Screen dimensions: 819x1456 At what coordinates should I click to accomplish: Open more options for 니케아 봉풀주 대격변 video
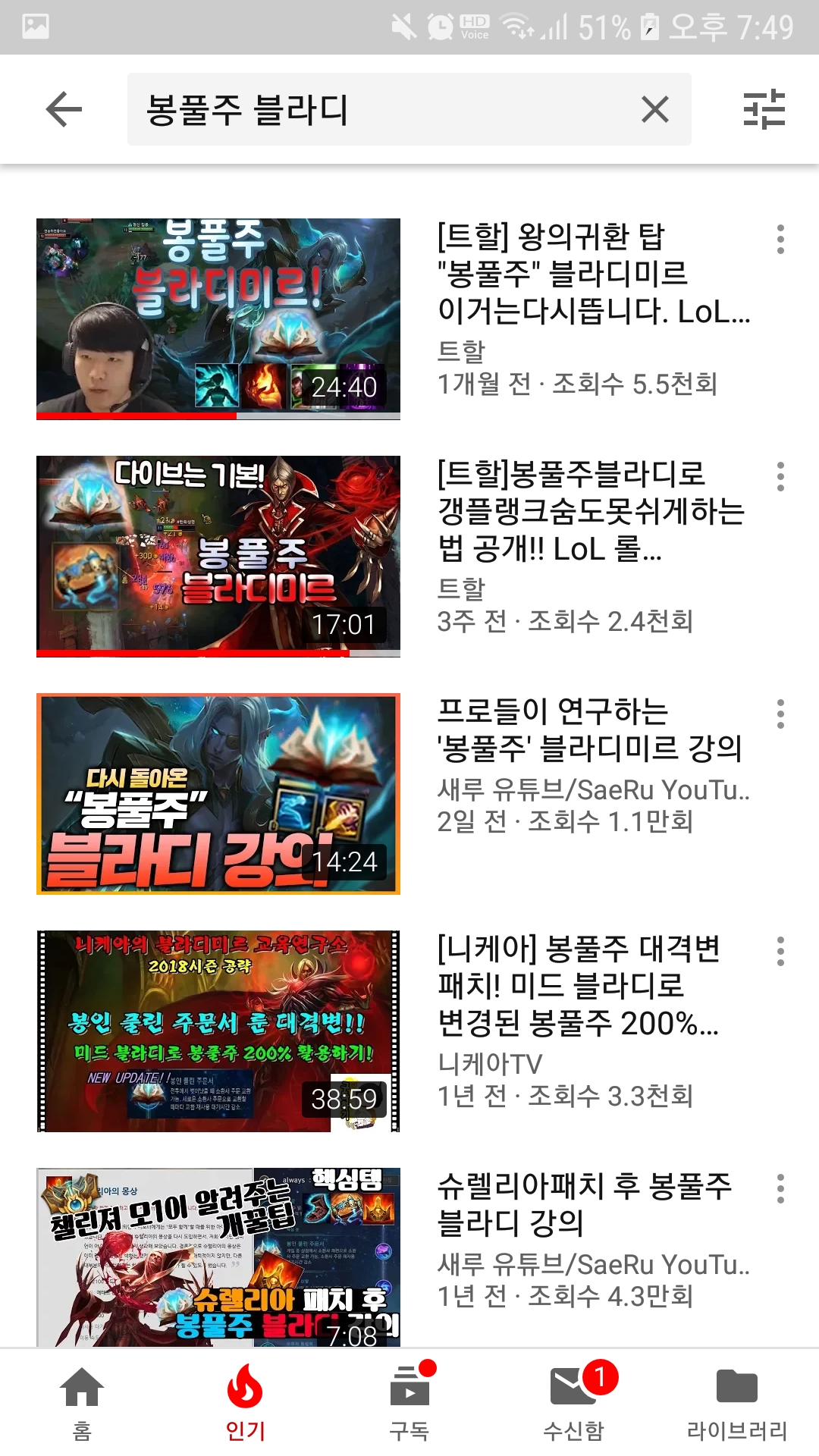coord(780,952)
